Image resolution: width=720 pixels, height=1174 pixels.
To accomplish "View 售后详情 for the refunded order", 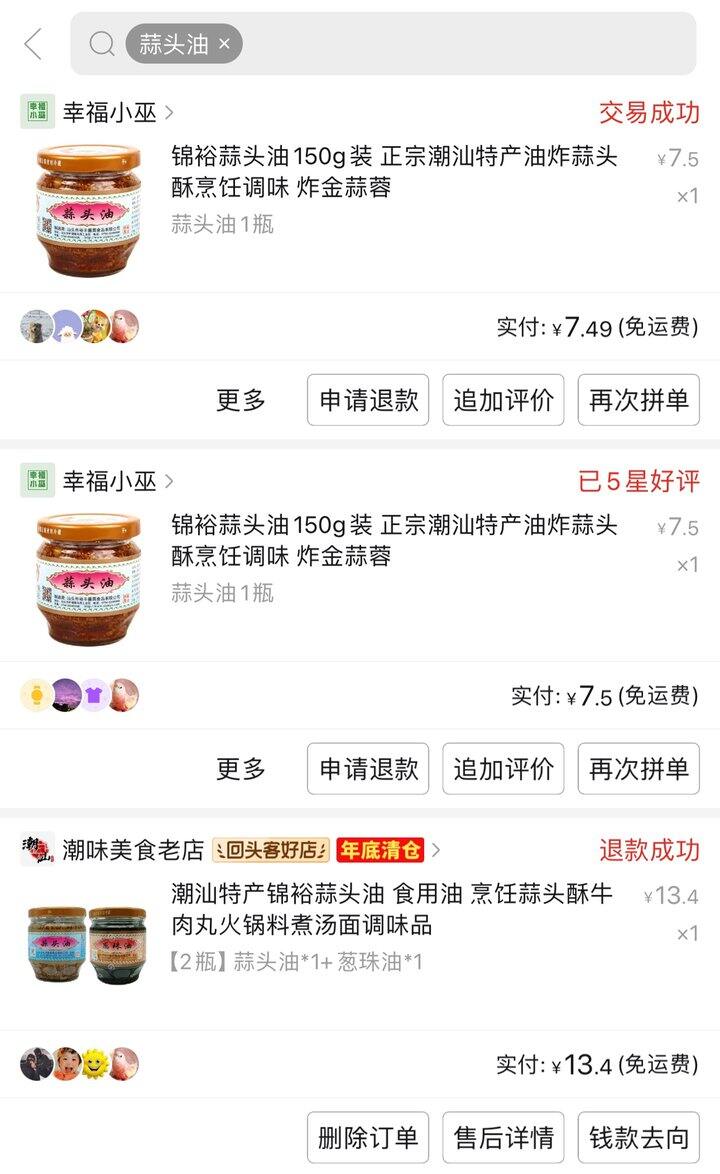I will pyautogui.click(x=503, y=1137).
